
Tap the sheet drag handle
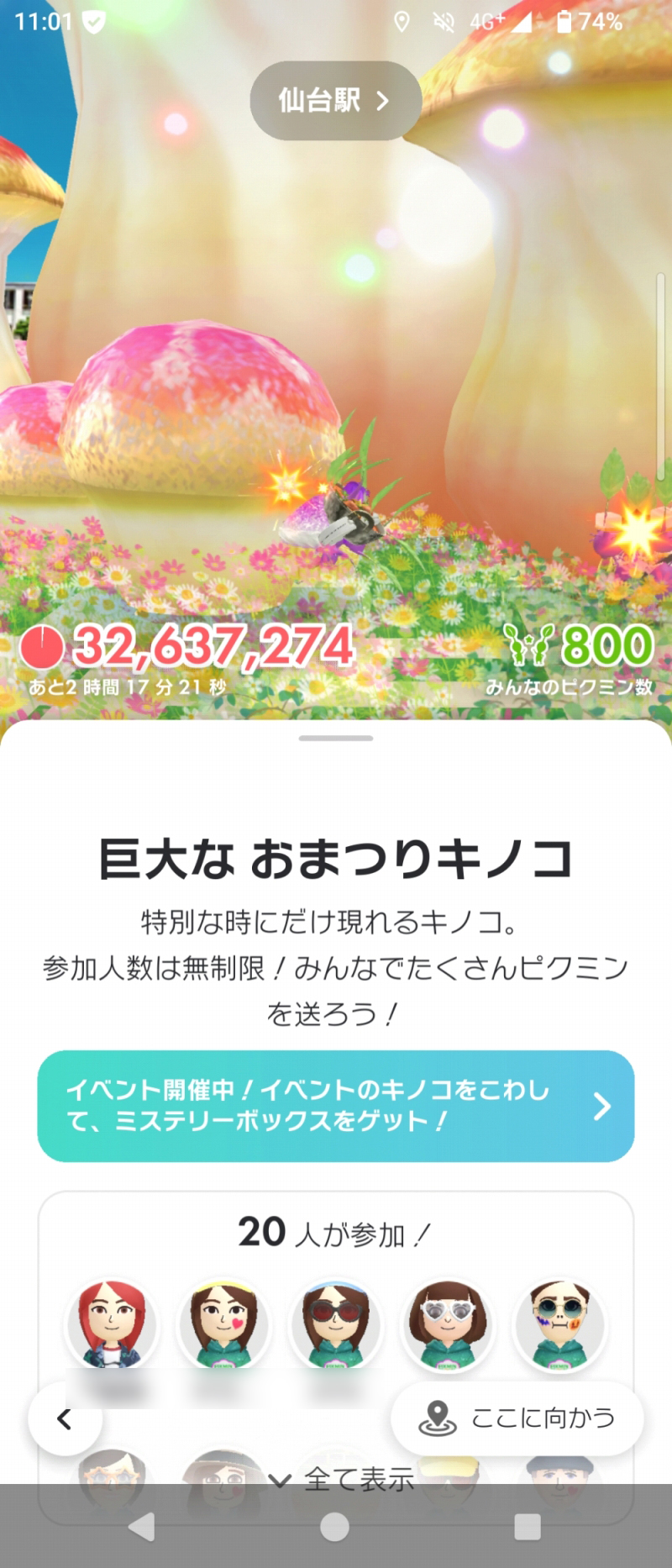tap(335, 739)
